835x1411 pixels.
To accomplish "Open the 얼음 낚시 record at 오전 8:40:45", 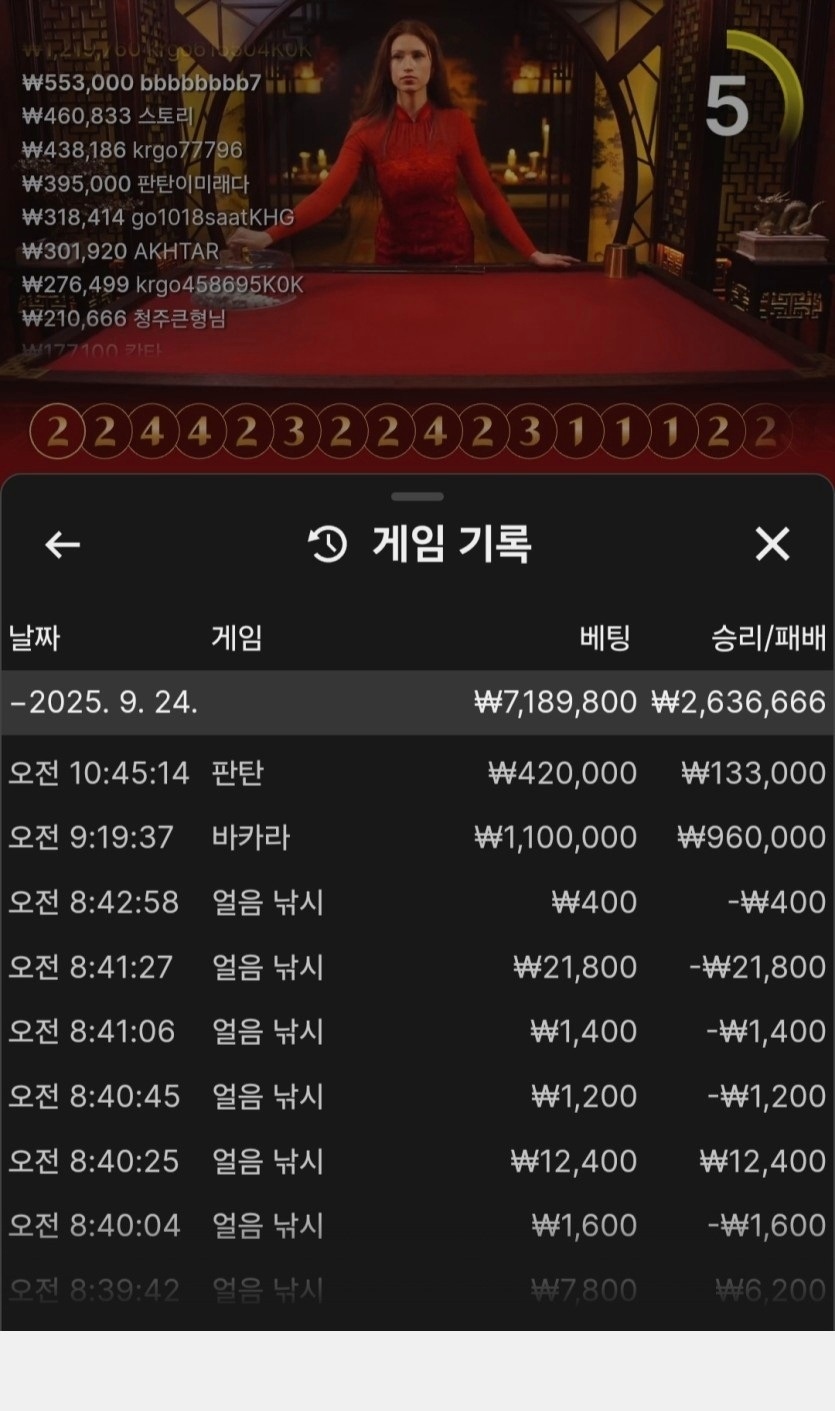I will coord(417,1096).
